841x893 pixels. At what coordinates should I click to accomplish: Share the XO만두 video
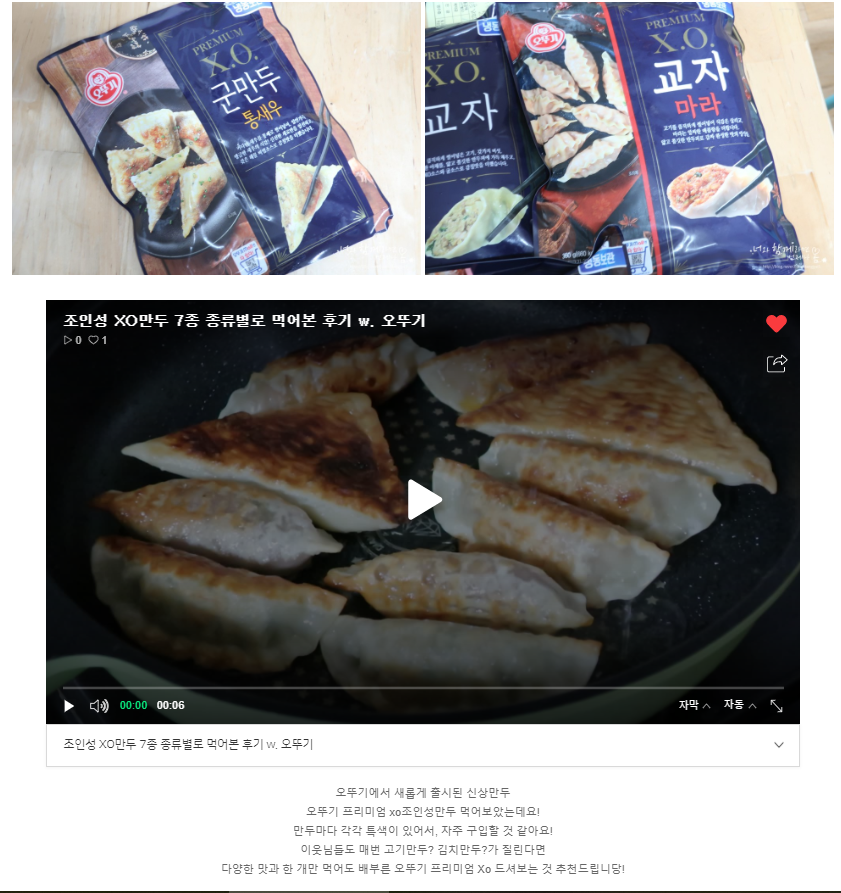pos(776,363)
